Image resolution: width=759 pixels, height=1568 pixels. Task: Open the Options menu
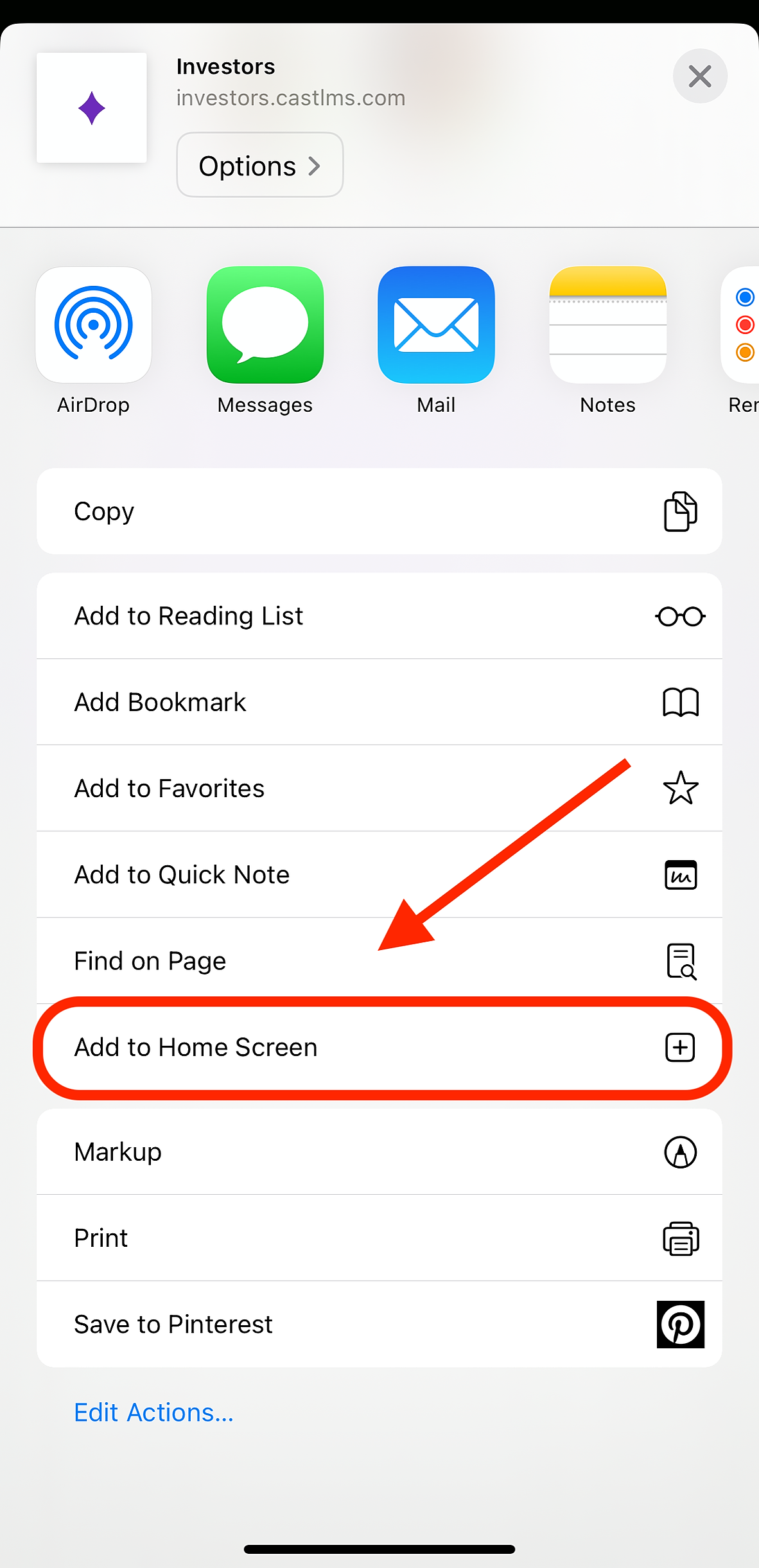(259, 165)
